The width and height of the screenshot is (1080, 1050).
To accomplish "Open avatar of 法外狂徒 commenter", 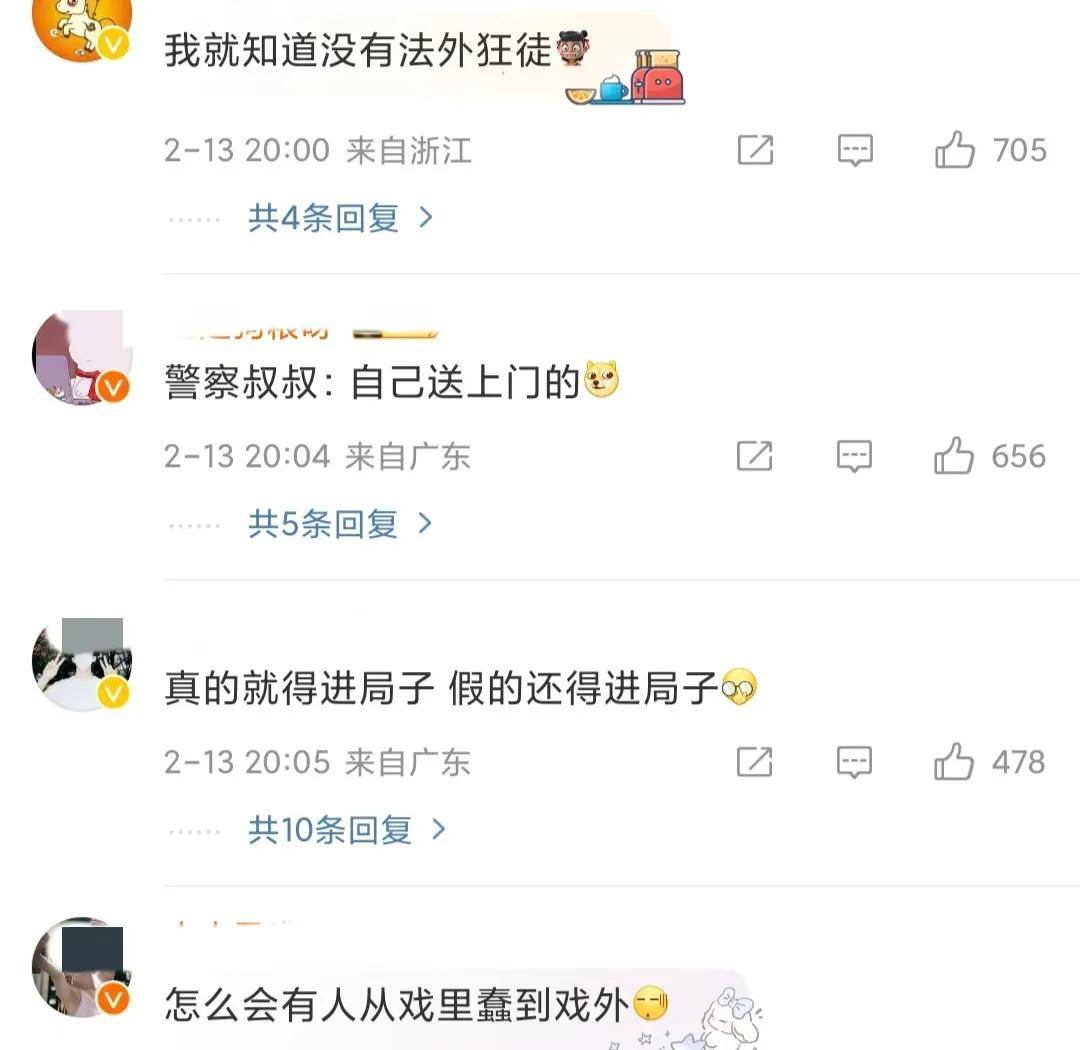I will click(x=82, y=25).
